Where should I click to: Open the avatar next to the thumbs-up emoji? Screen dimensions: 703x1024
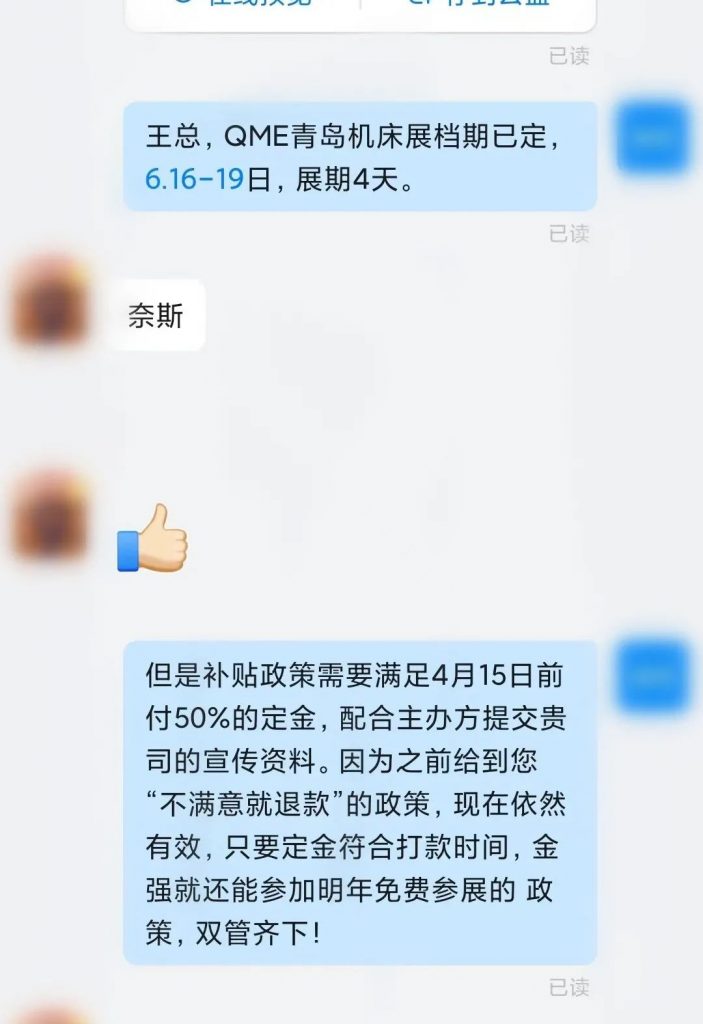pos(50,517)
